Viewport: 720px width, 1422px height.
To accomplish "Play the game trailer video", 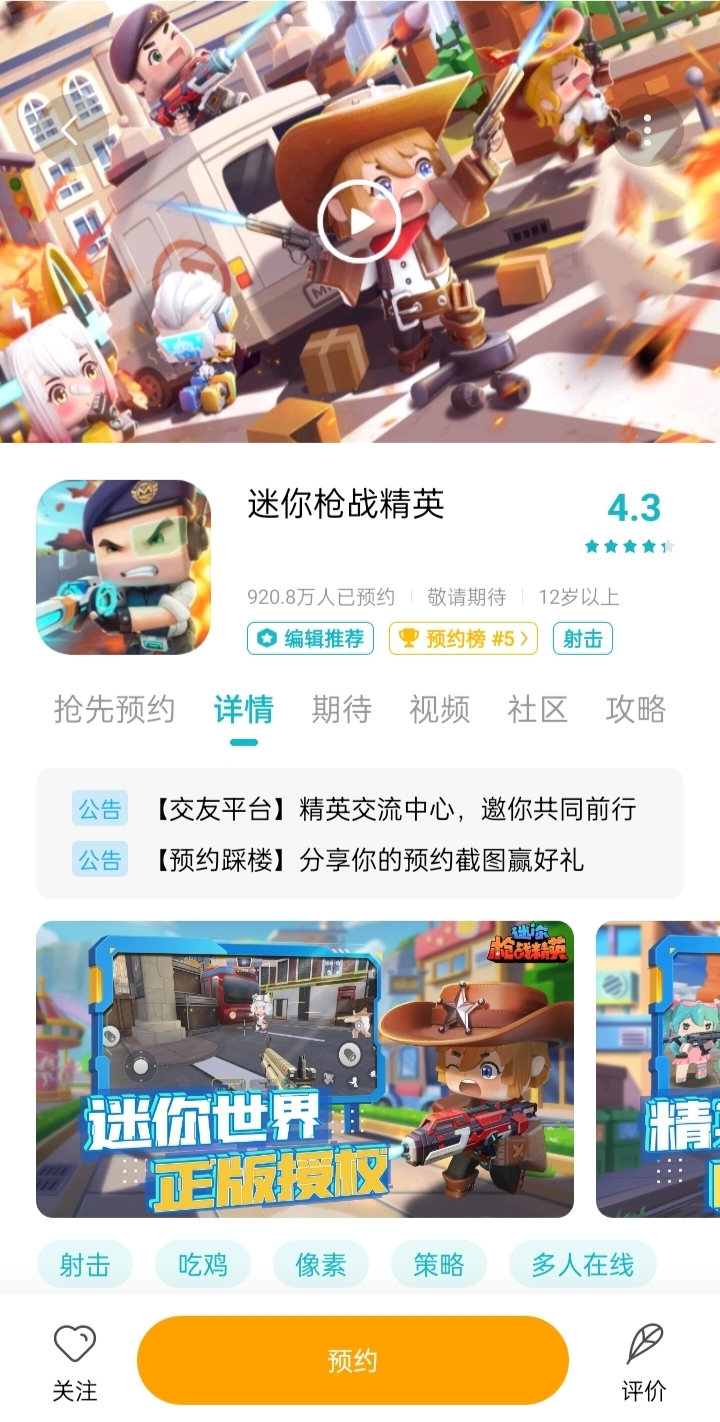I will [360, 221].
